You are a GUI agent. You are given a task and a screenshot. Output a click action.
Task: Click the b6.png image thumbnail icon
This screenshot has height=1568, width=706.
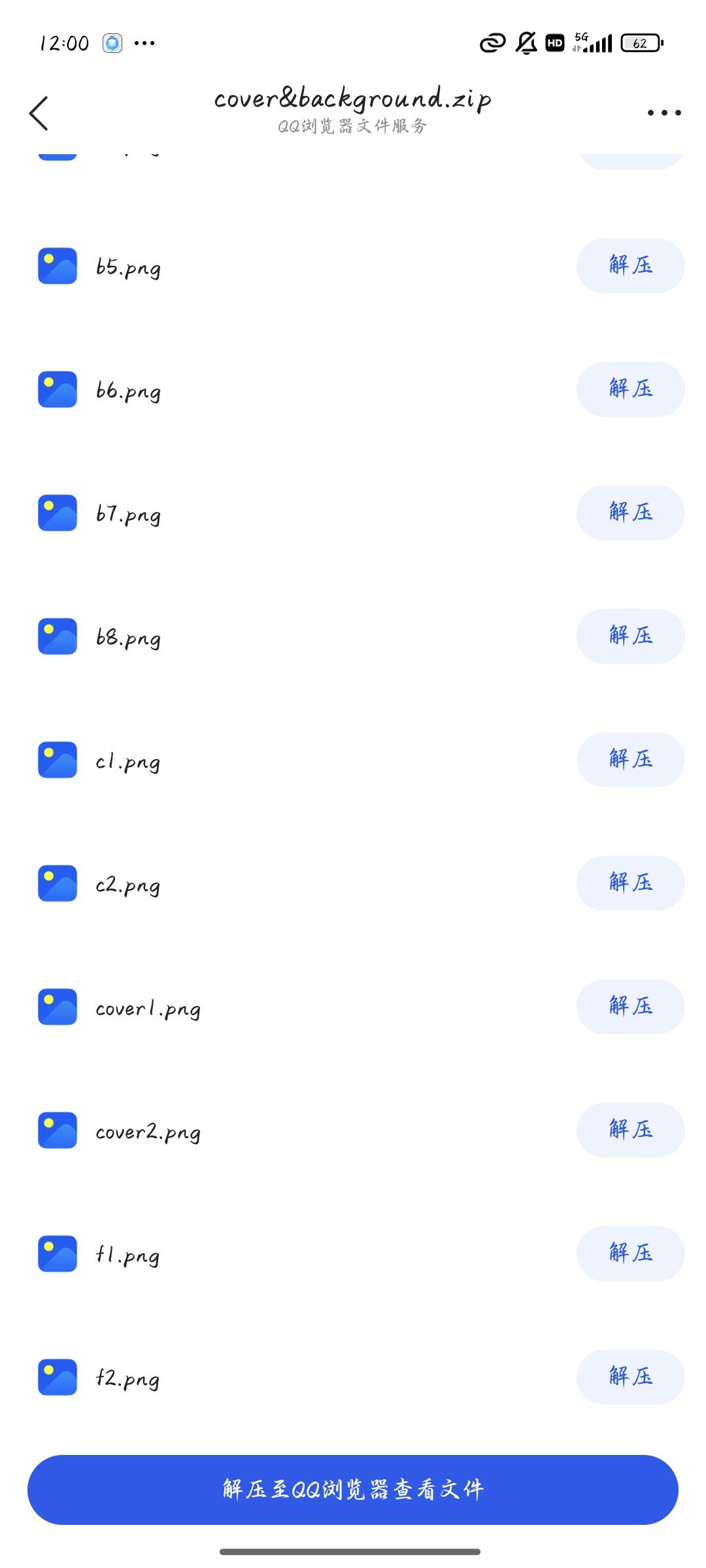[x=56, y=390]
